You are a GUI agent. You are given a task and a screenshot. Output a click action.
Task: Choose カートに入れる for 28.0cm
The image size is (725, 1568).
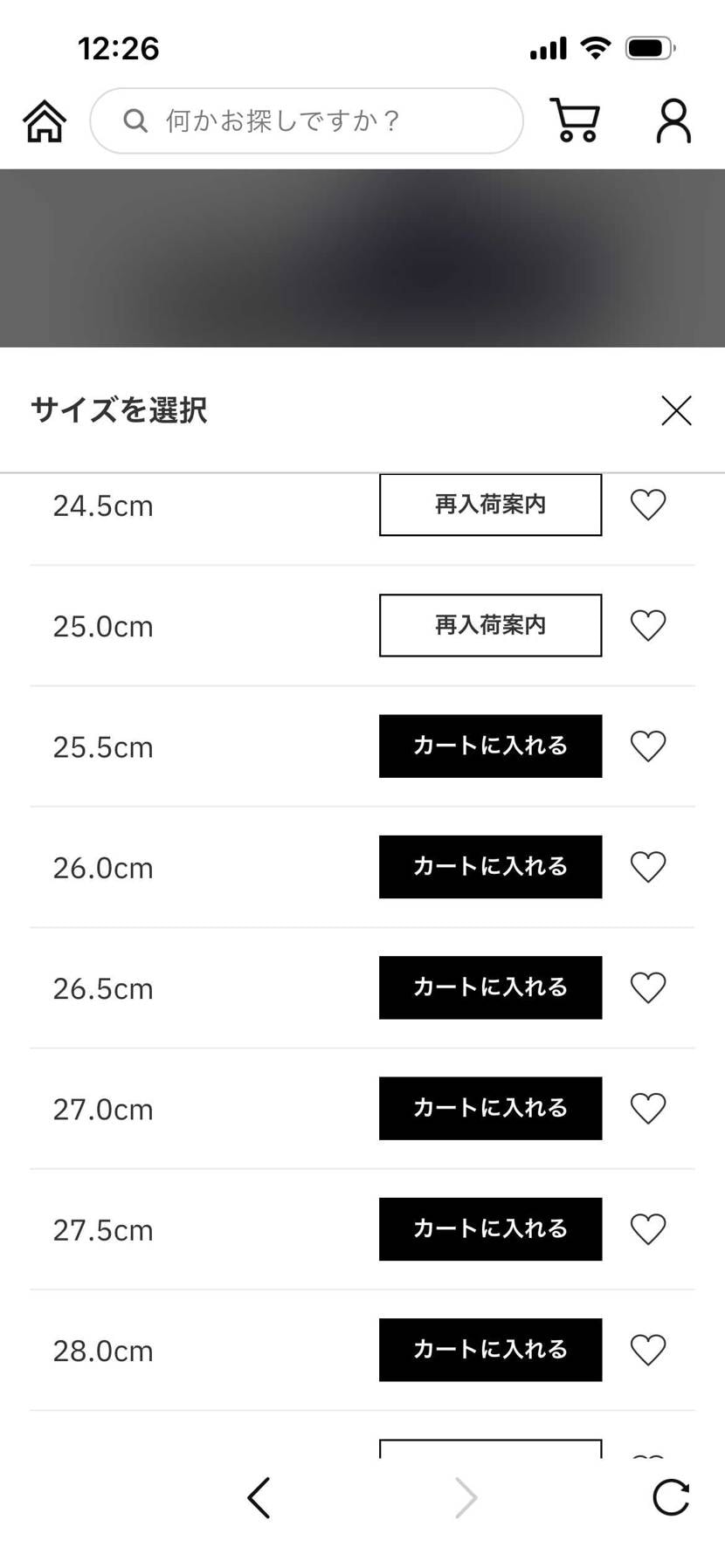click(x=490, y=1350)
